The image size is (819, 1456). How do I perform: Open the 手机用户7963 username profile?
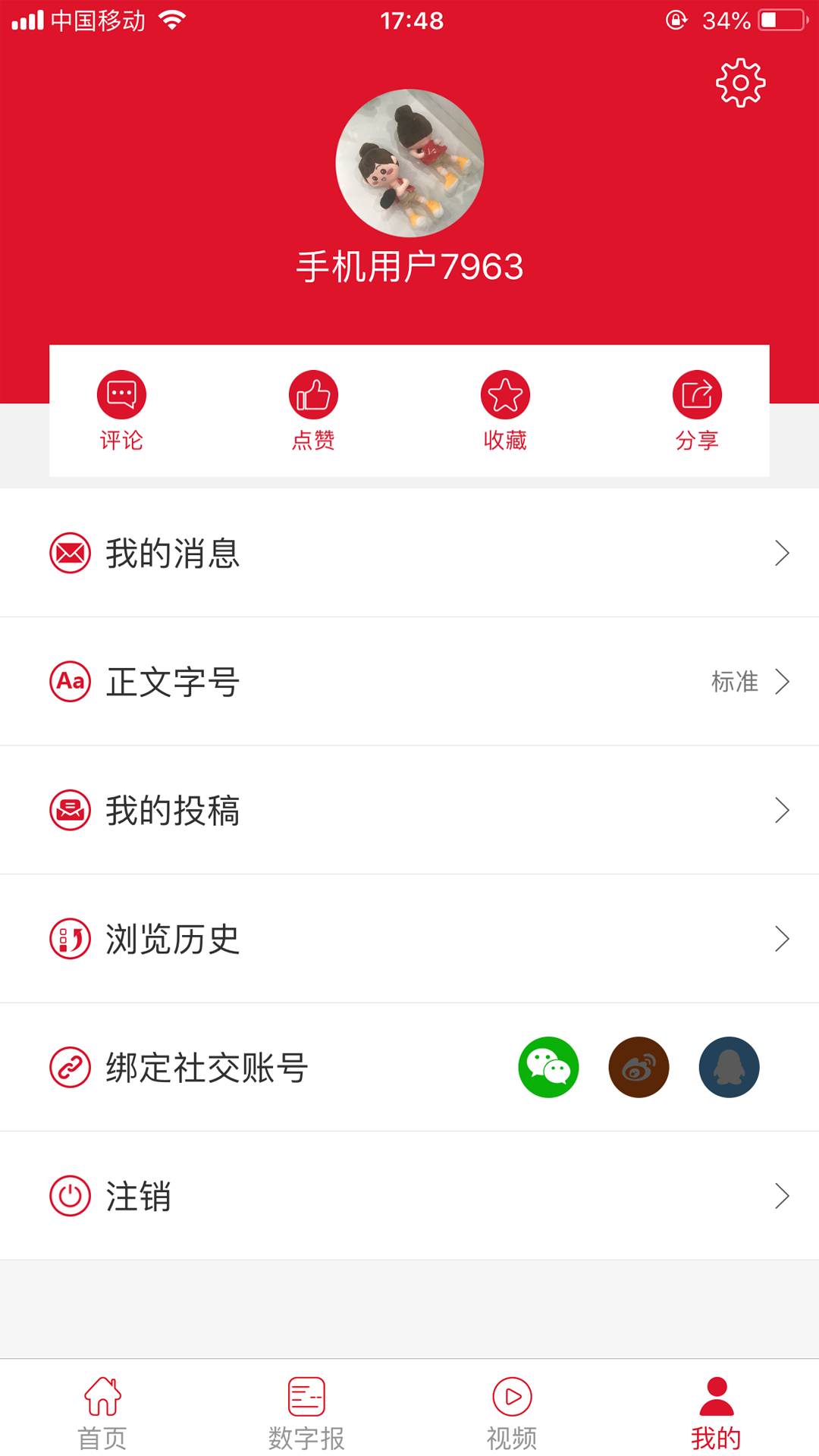pos(409,266)
